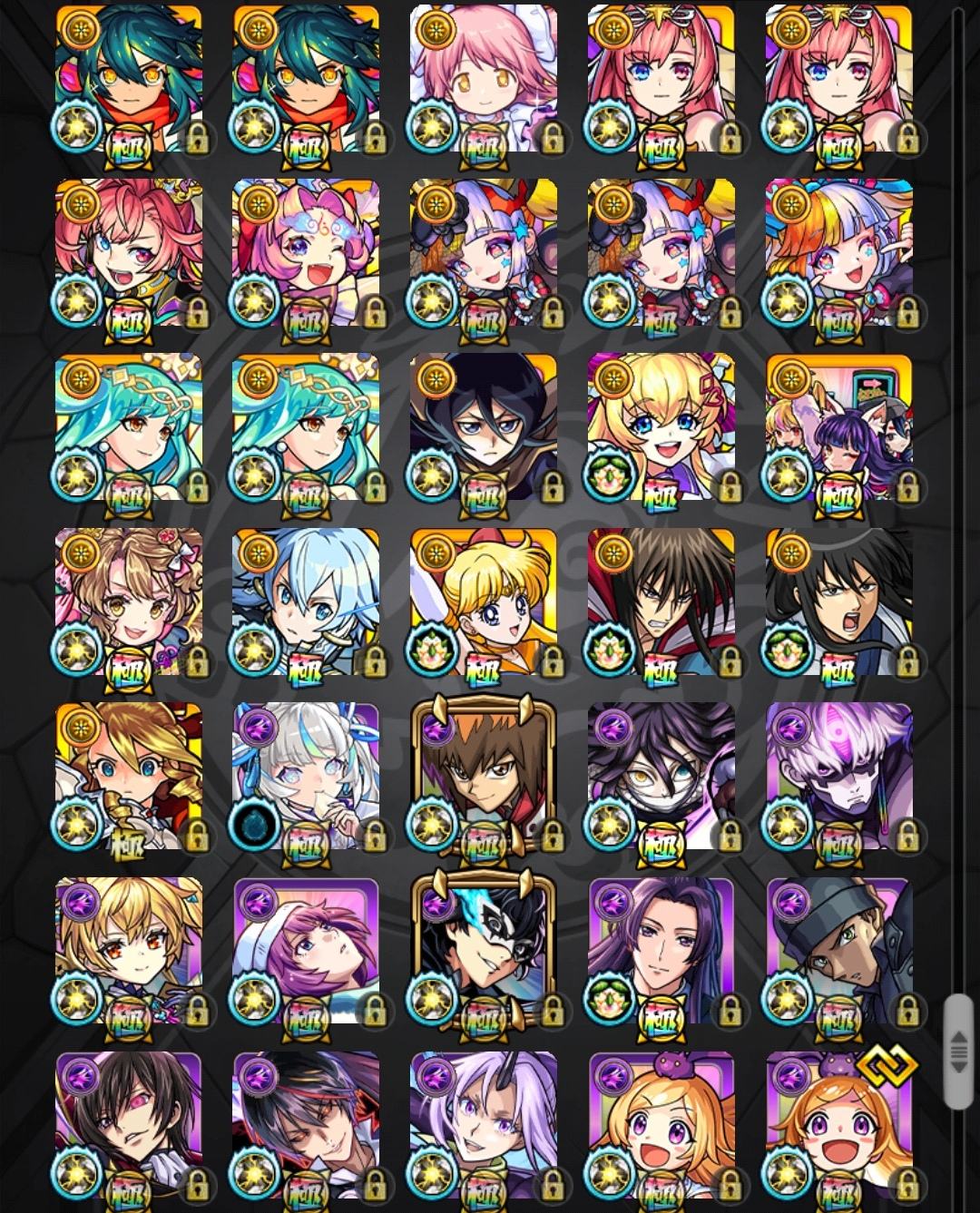This screenshot has height=1213, width=980.
Task: Open the long purple-haired man tile
Action: tap(661, 950)
